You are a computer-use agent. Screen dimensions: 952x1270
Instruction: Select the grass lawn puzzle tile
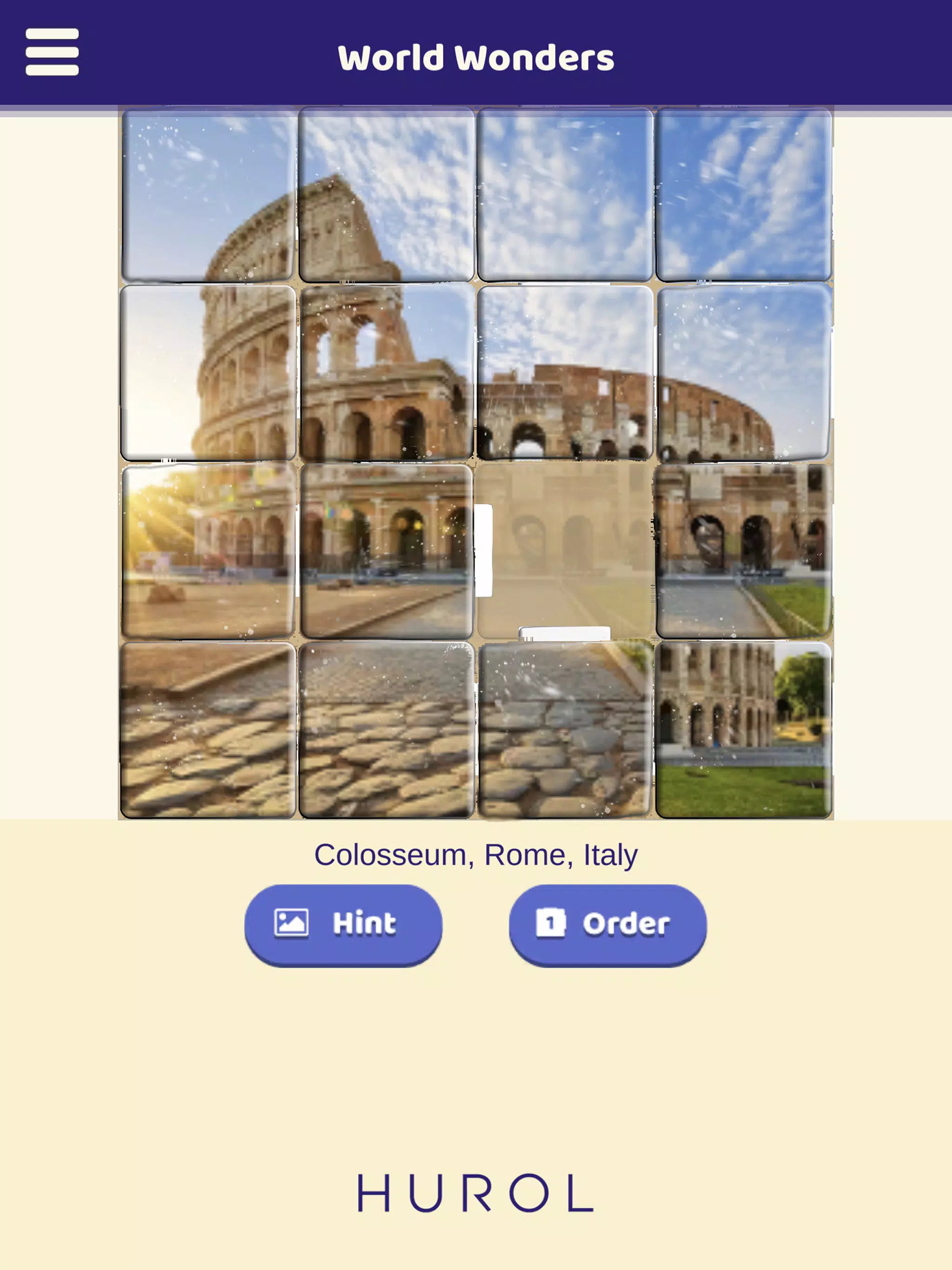(x=744, y=735)
